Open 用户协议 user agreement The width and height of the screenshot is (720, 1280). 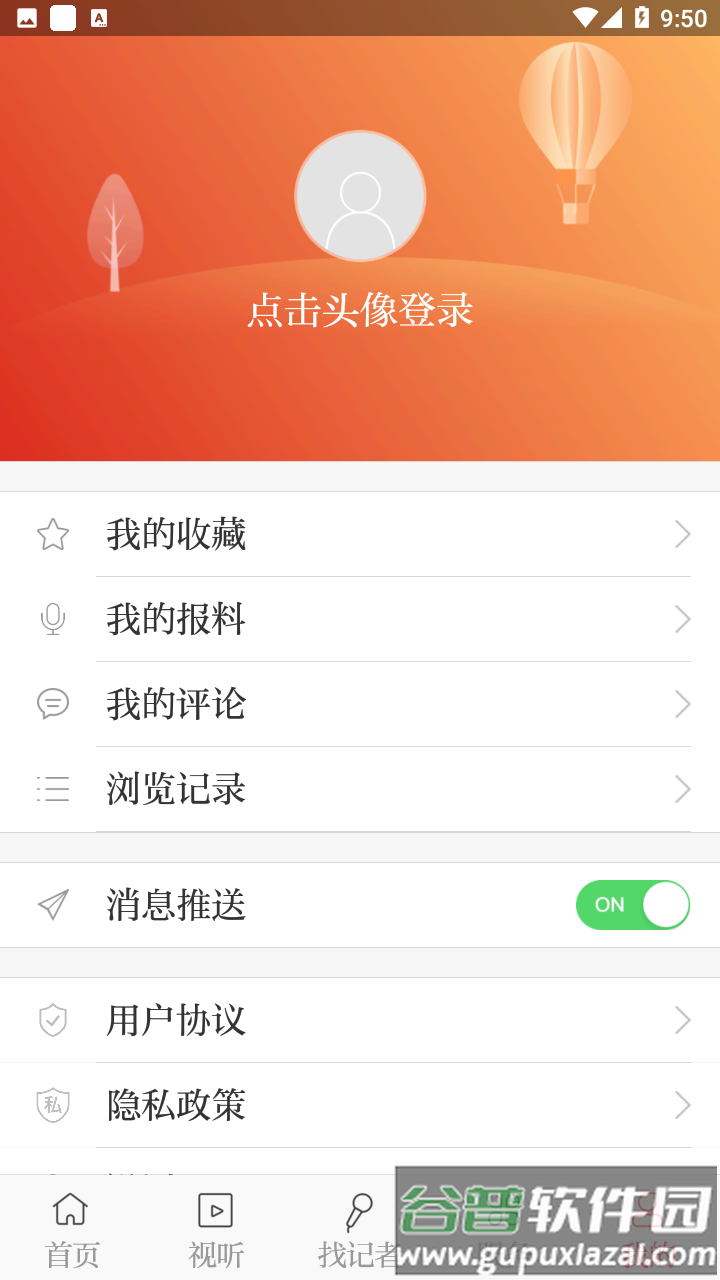pyautogui.click(x=360, y=1020)
